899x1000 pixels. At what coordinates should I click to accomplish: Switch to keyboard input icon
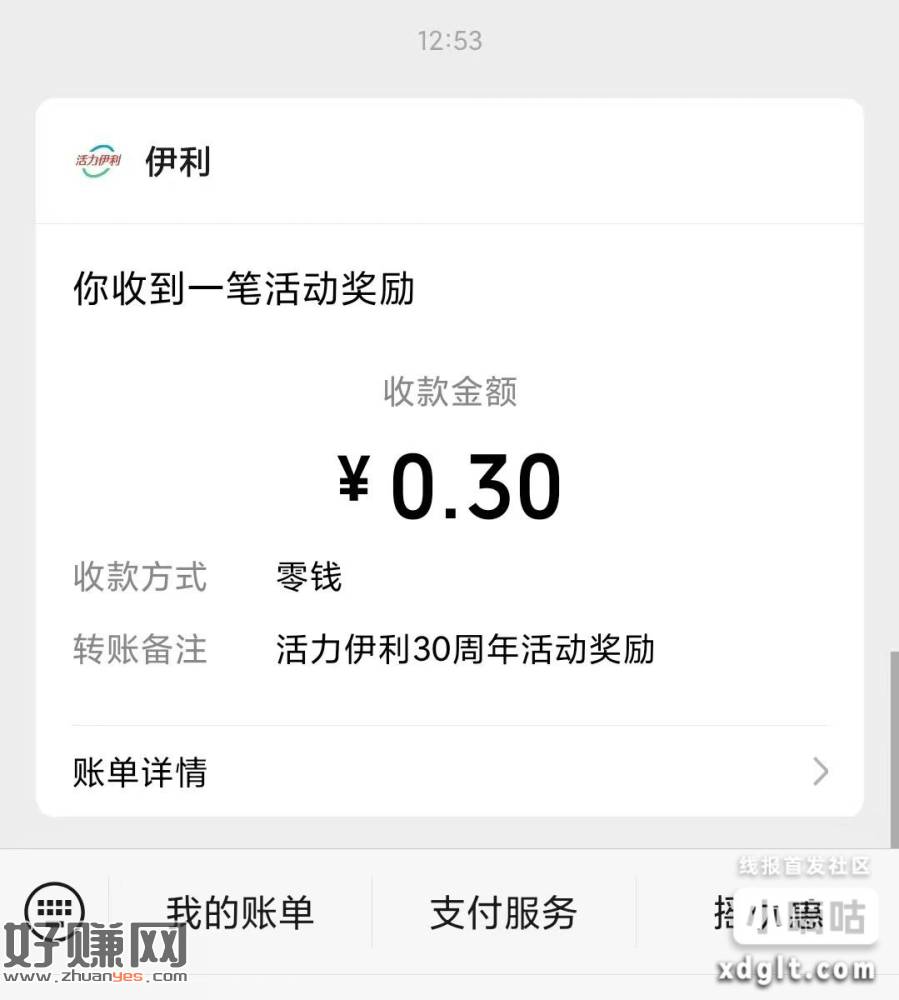54,909
